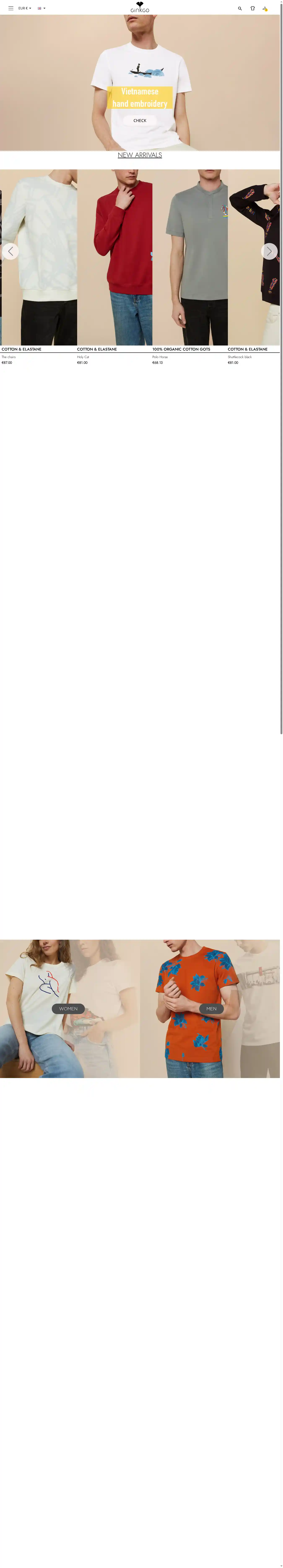283x1568 pixels.
Task: Browse the MEN category
Action: click(x=211, y=1009)
